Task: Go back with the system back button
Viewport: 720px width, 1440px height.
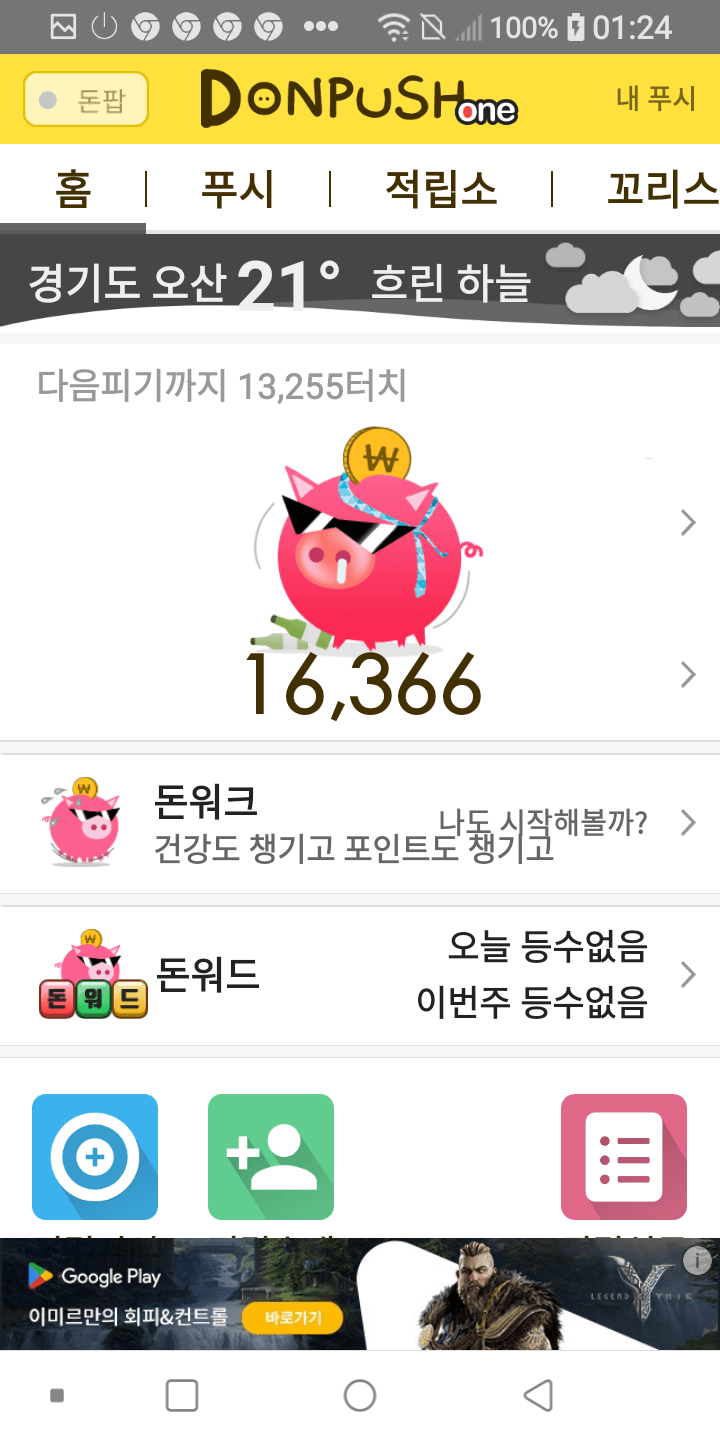Action: (538, 1395)
